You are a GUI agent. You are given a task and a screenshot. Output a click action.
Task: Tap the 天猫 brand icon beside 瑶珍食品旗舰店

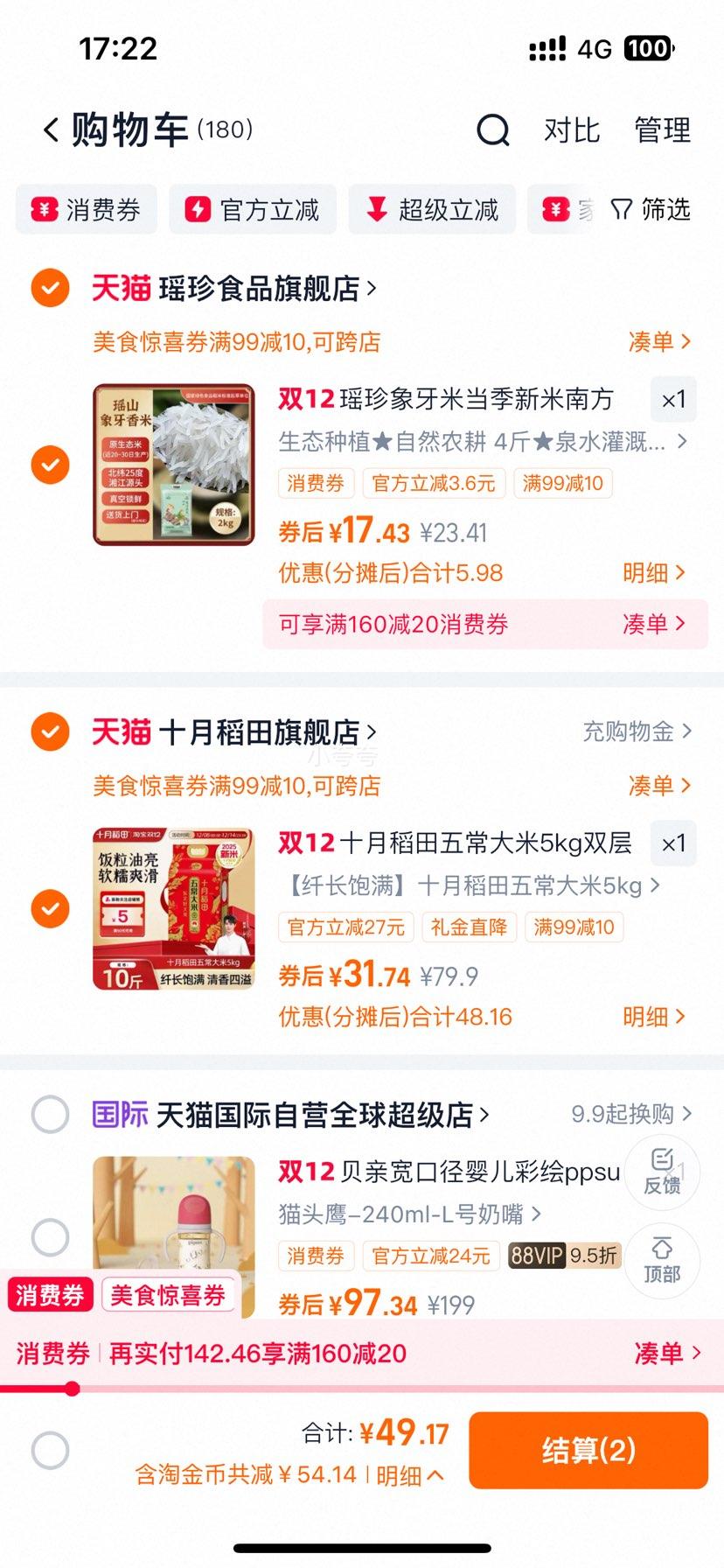(x=121, y=287)
